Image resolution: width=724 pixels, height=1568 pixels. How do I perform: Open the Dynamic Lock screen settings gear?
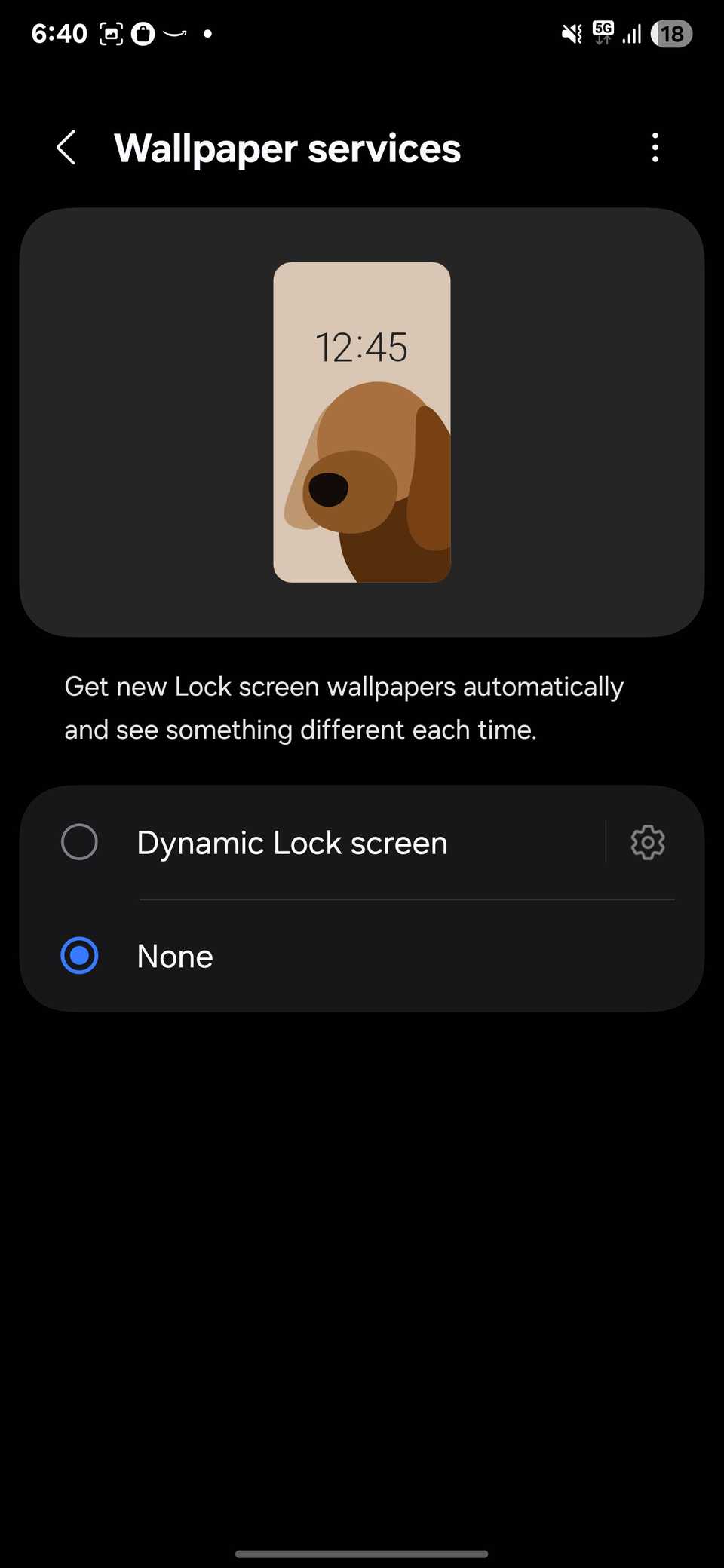pos(647,842)
